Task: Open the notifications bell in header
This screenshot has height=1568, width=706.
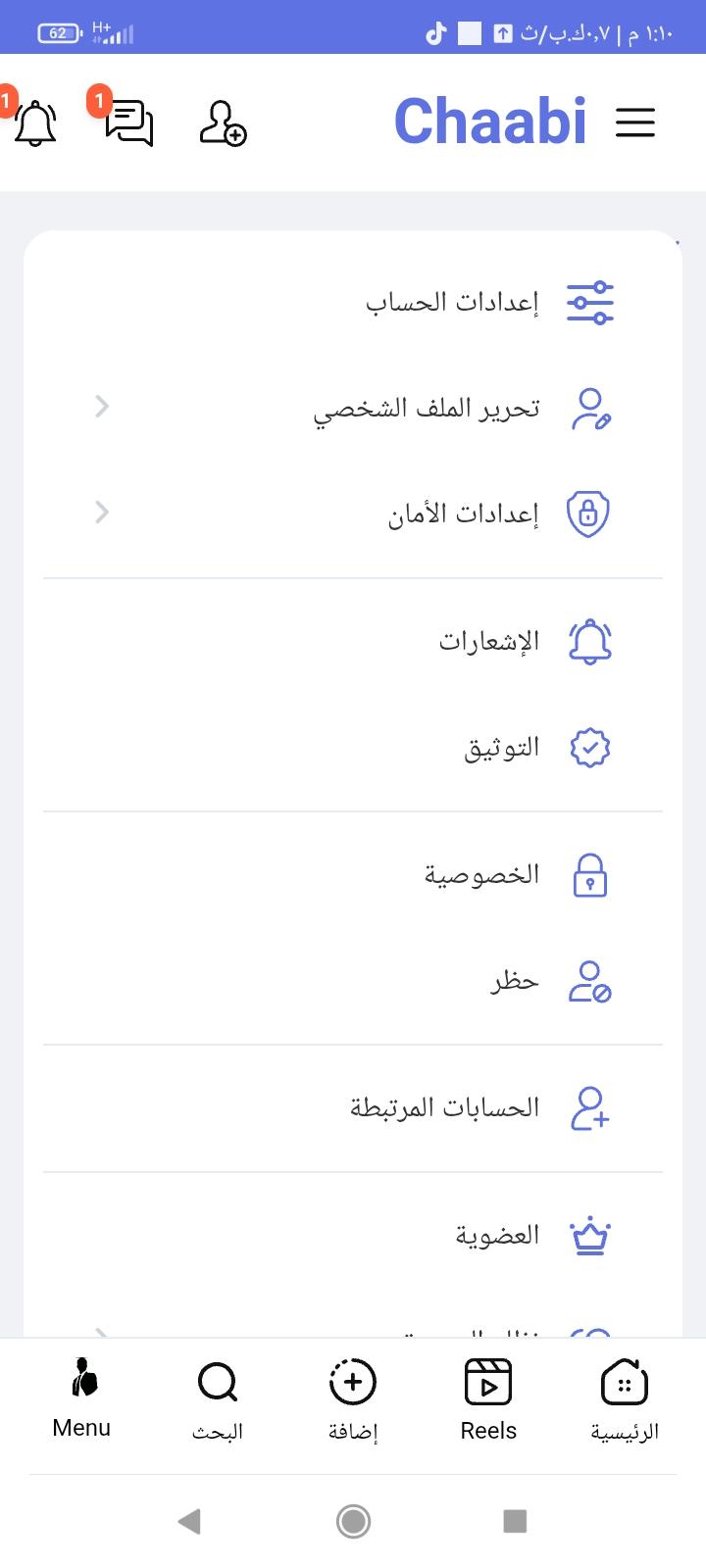Action: [35, 123]
